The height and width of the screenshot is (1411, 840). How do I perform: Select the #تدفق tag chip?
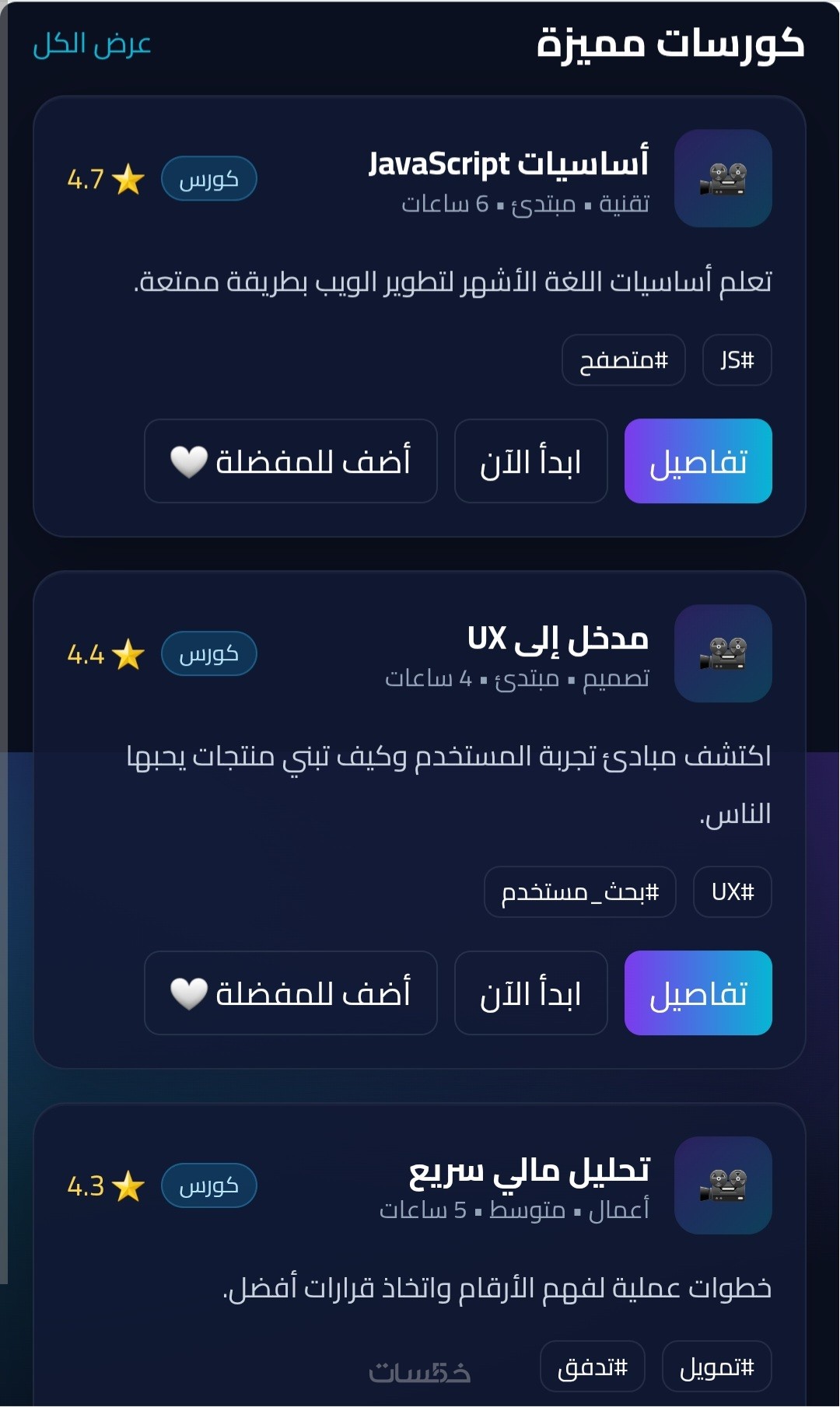point(592,1367)
